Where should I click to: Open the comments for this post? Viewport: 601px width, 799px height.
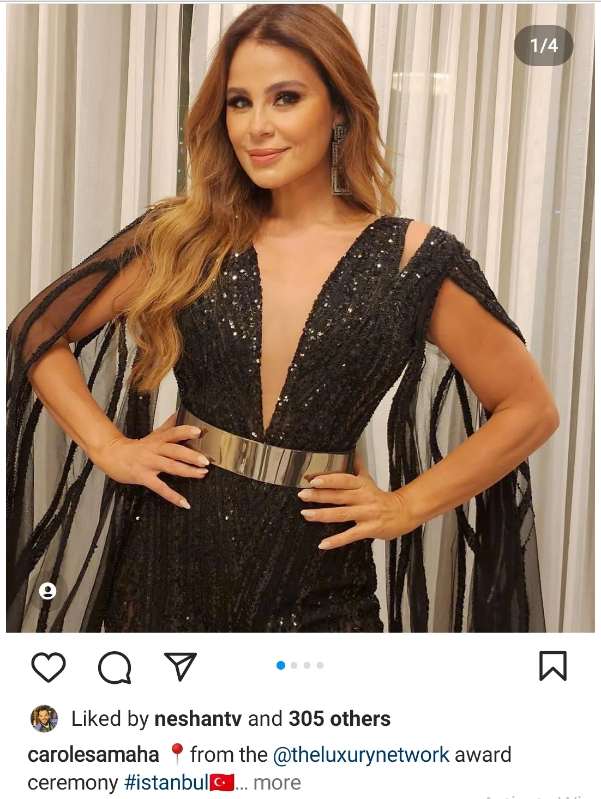click(114, 667)
